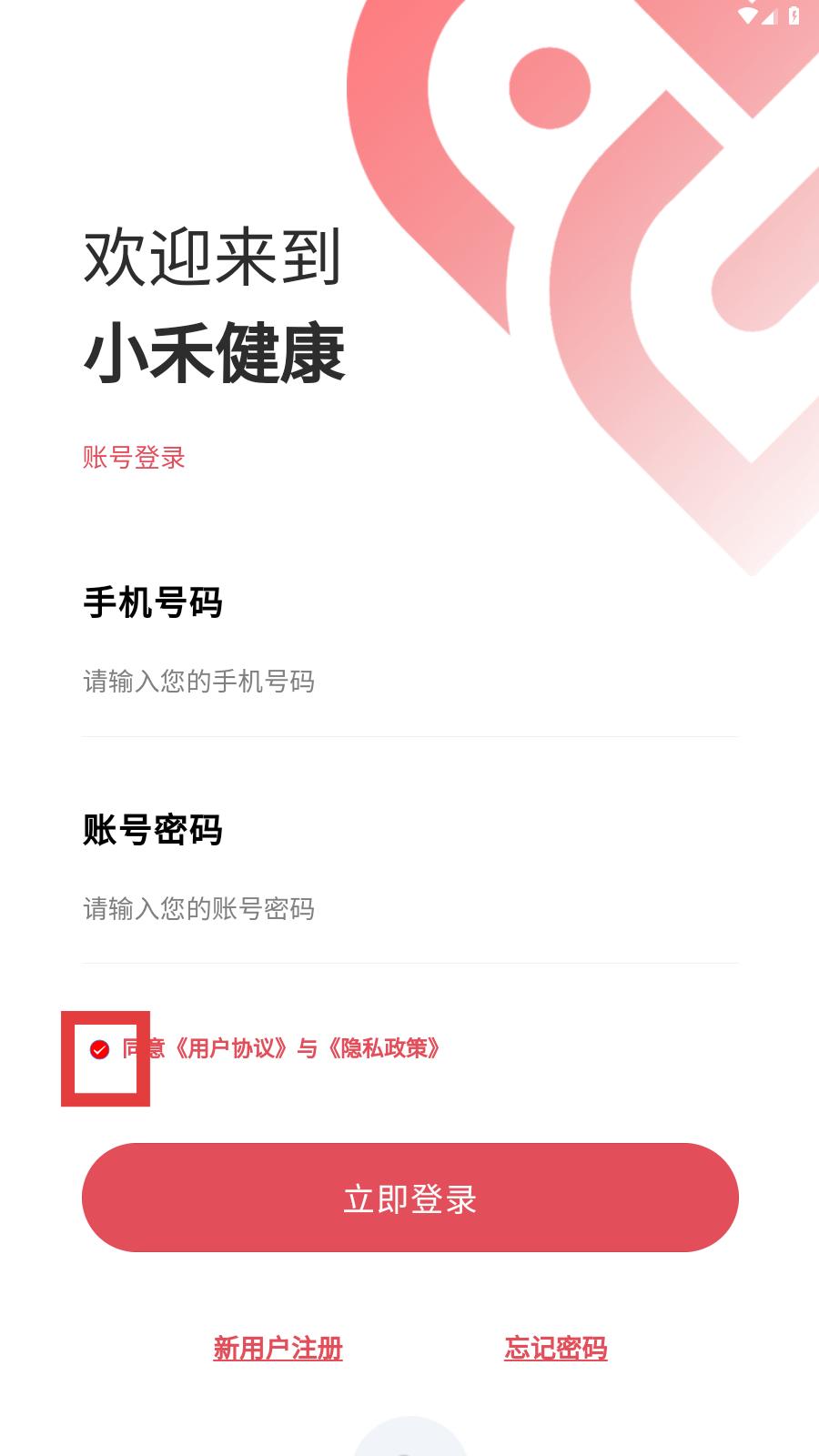The height and width of the screenshot is (1456, 819).
Task: Open the 《隐私政策》 privacy policy link
Action: click(x=383, y=1049)
